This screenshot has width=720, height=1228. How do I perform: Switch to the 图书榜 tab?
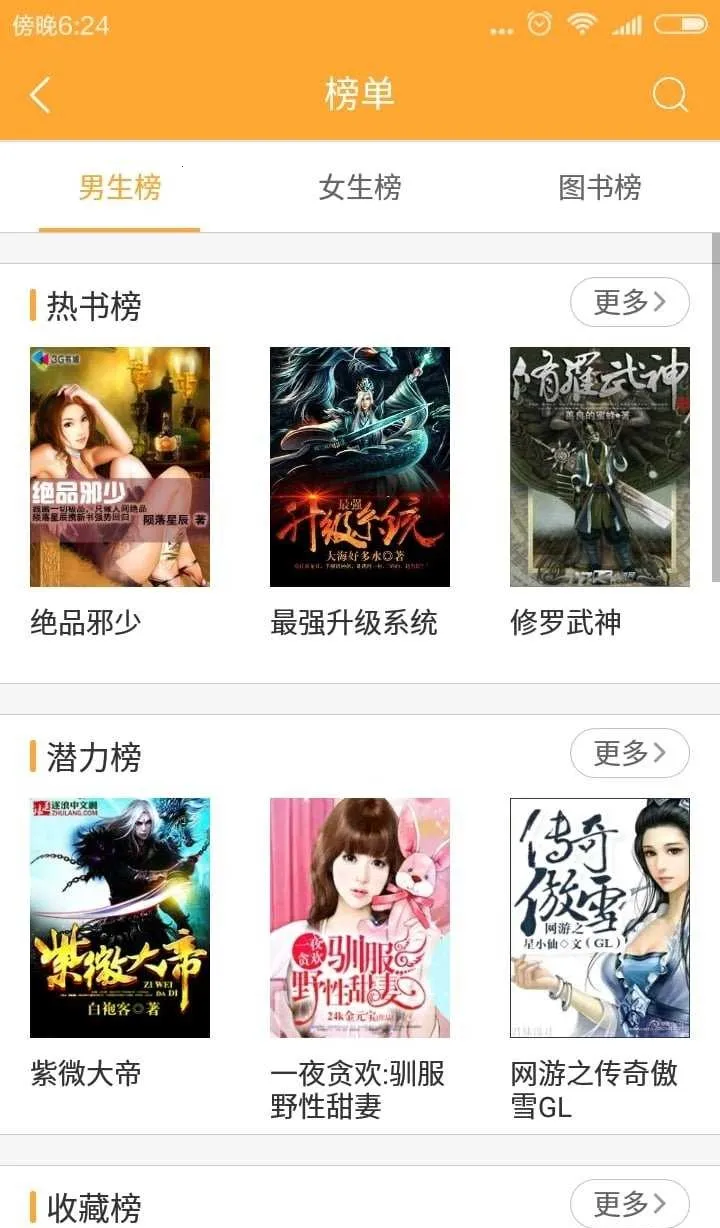coord(599,187)
